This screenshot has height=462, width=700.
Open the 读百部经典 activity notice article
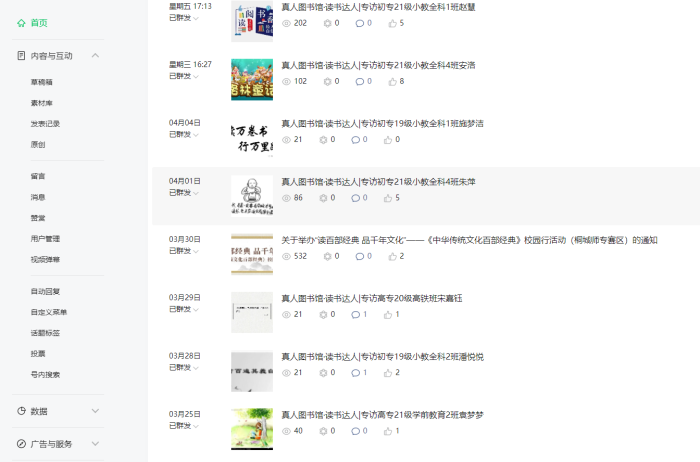pos(469,240)
